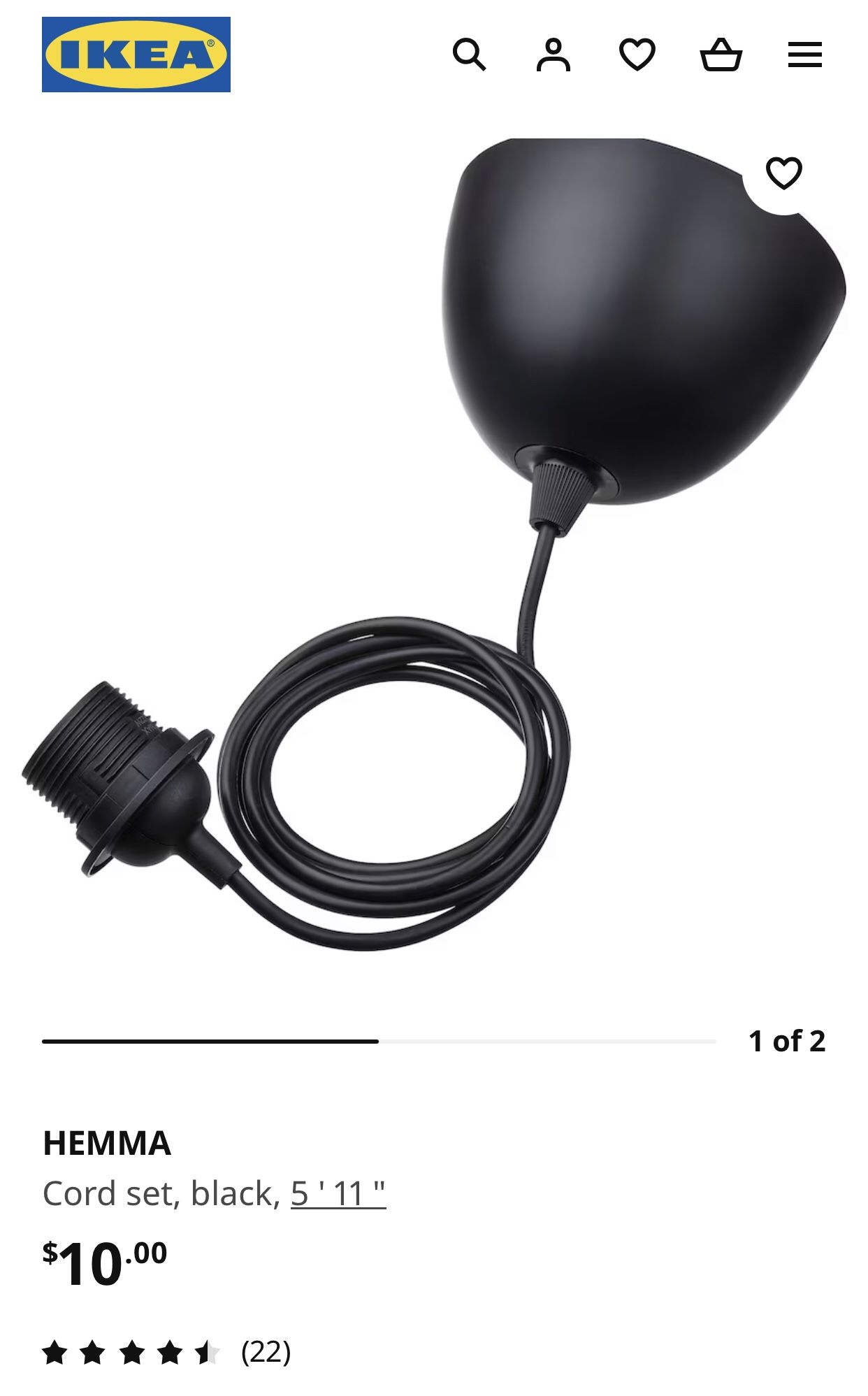868x1396 pixels.
Task: Open the account profile icon
Action: click(x=554, y=55)
